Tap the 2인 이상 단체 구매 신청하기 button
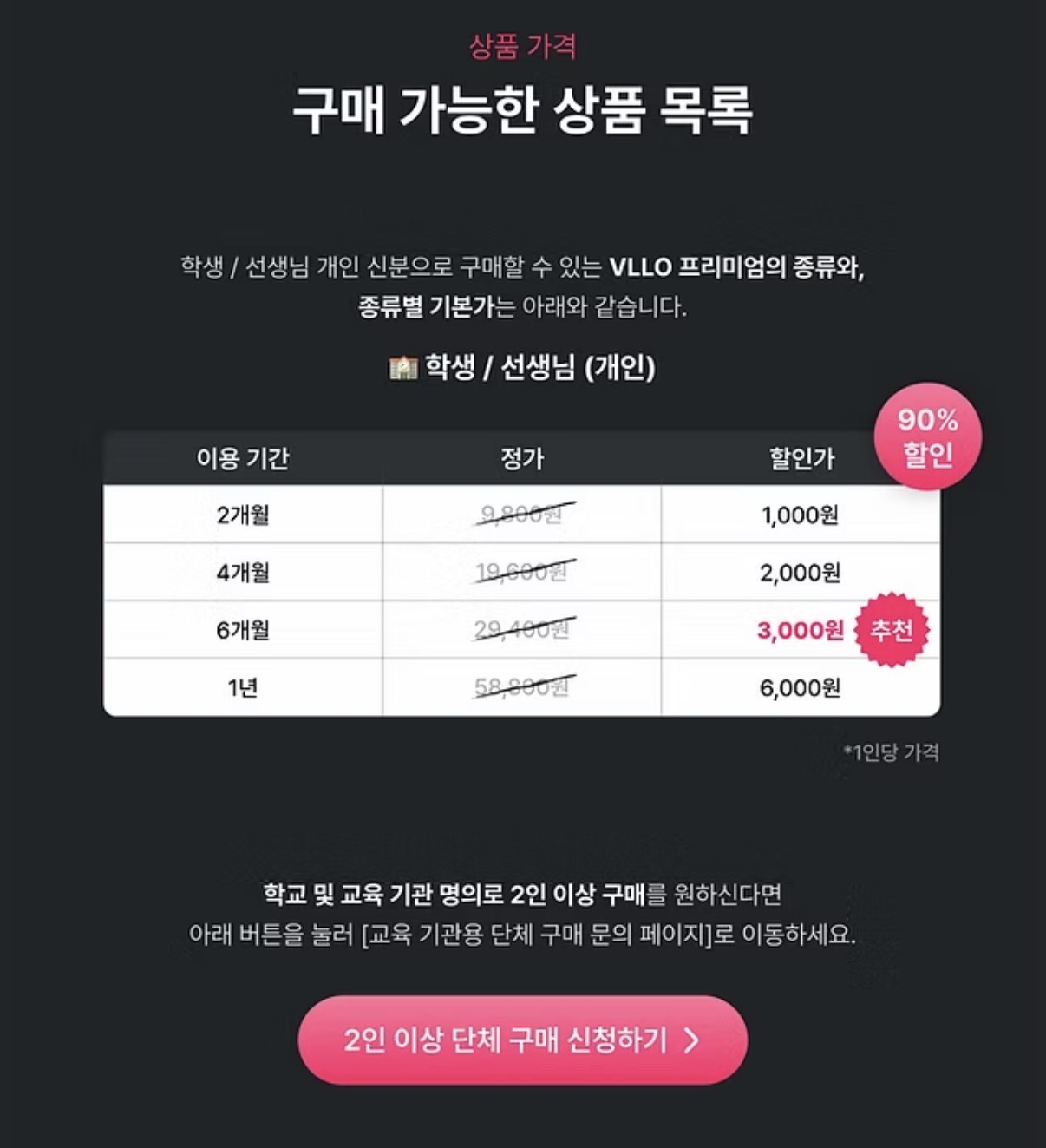1046x1148 pixels. 522,1040
